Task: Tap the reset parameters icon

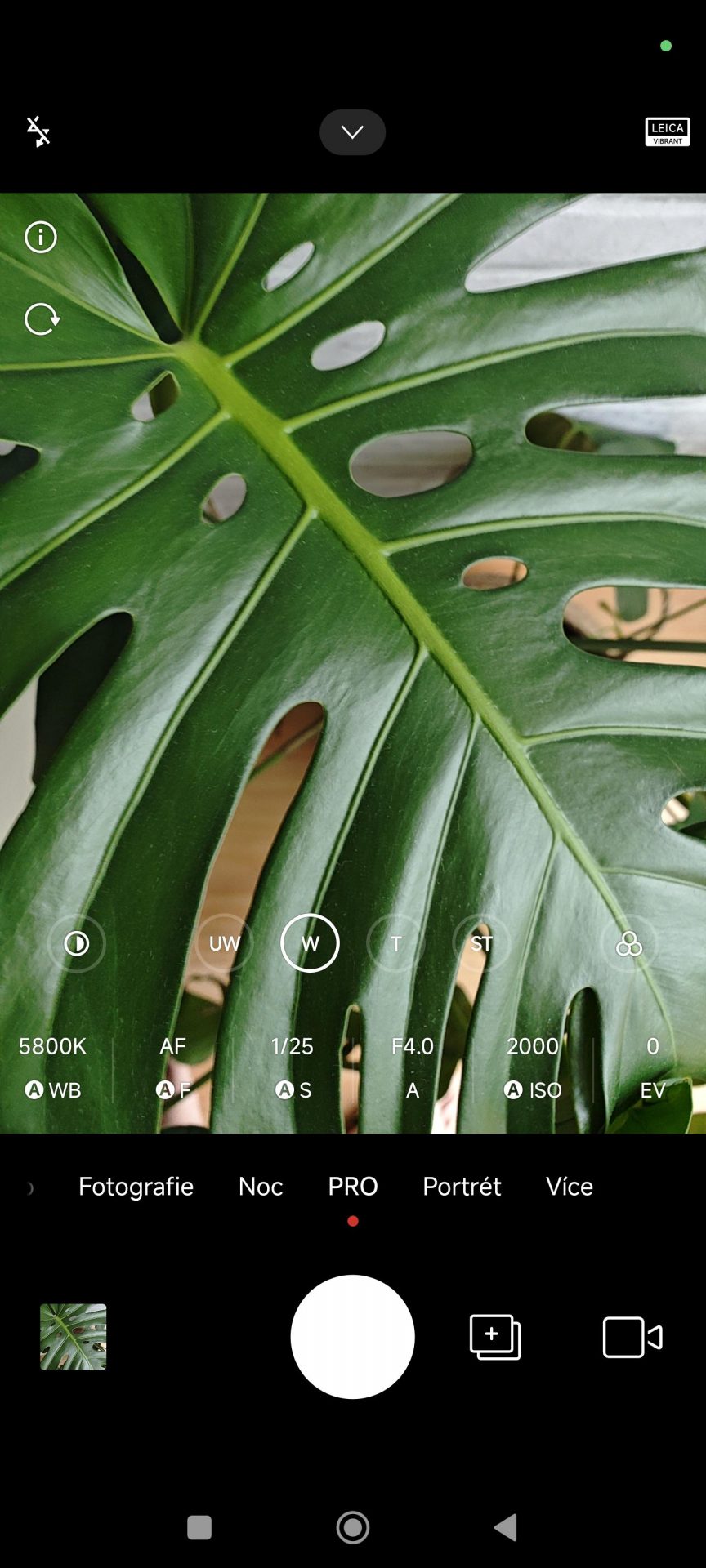Action: [x=42, y=319]
